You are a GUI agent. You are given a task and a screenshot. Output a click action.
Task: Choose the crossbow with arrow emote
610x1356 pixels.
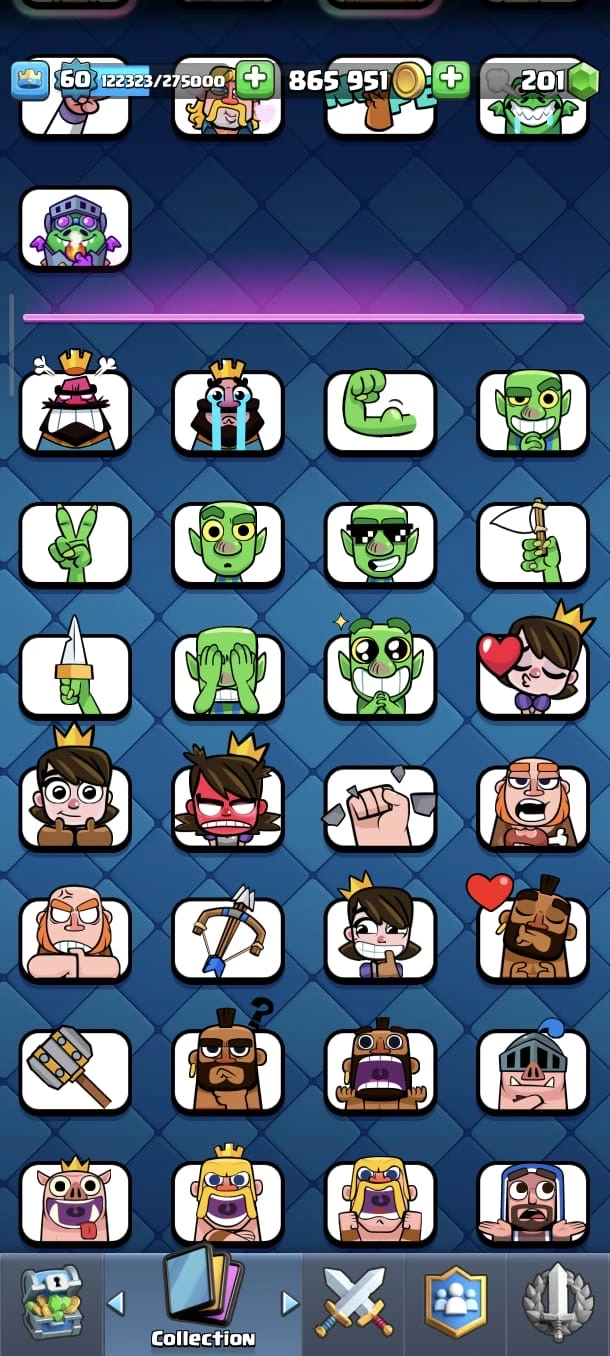pos(228,937)
